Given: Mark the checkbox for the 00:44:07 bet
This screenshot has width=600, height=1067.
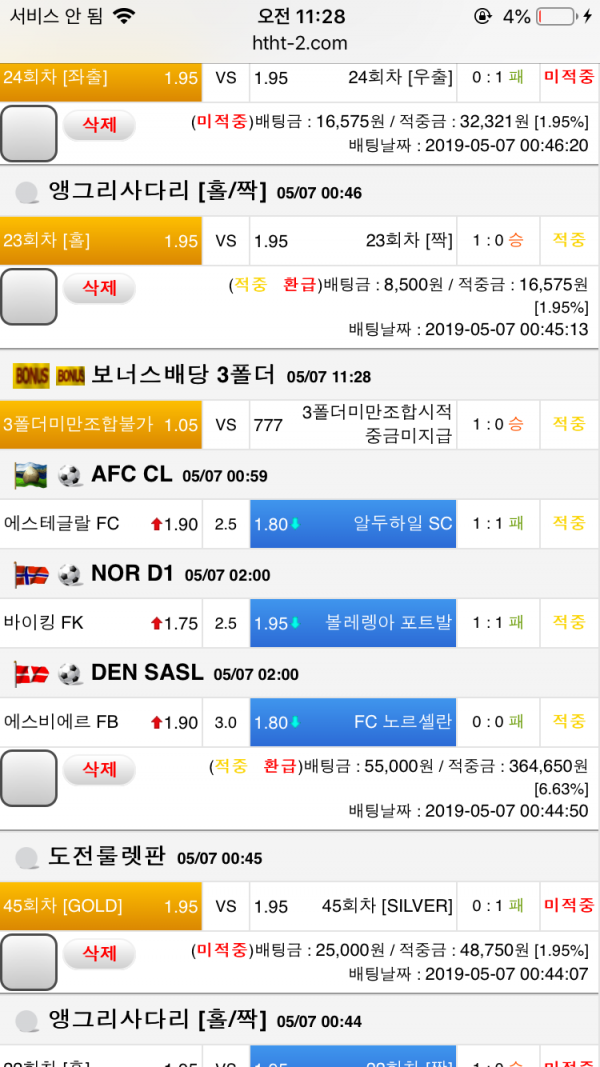Looking at the screenshot, I should coord(29,962).
